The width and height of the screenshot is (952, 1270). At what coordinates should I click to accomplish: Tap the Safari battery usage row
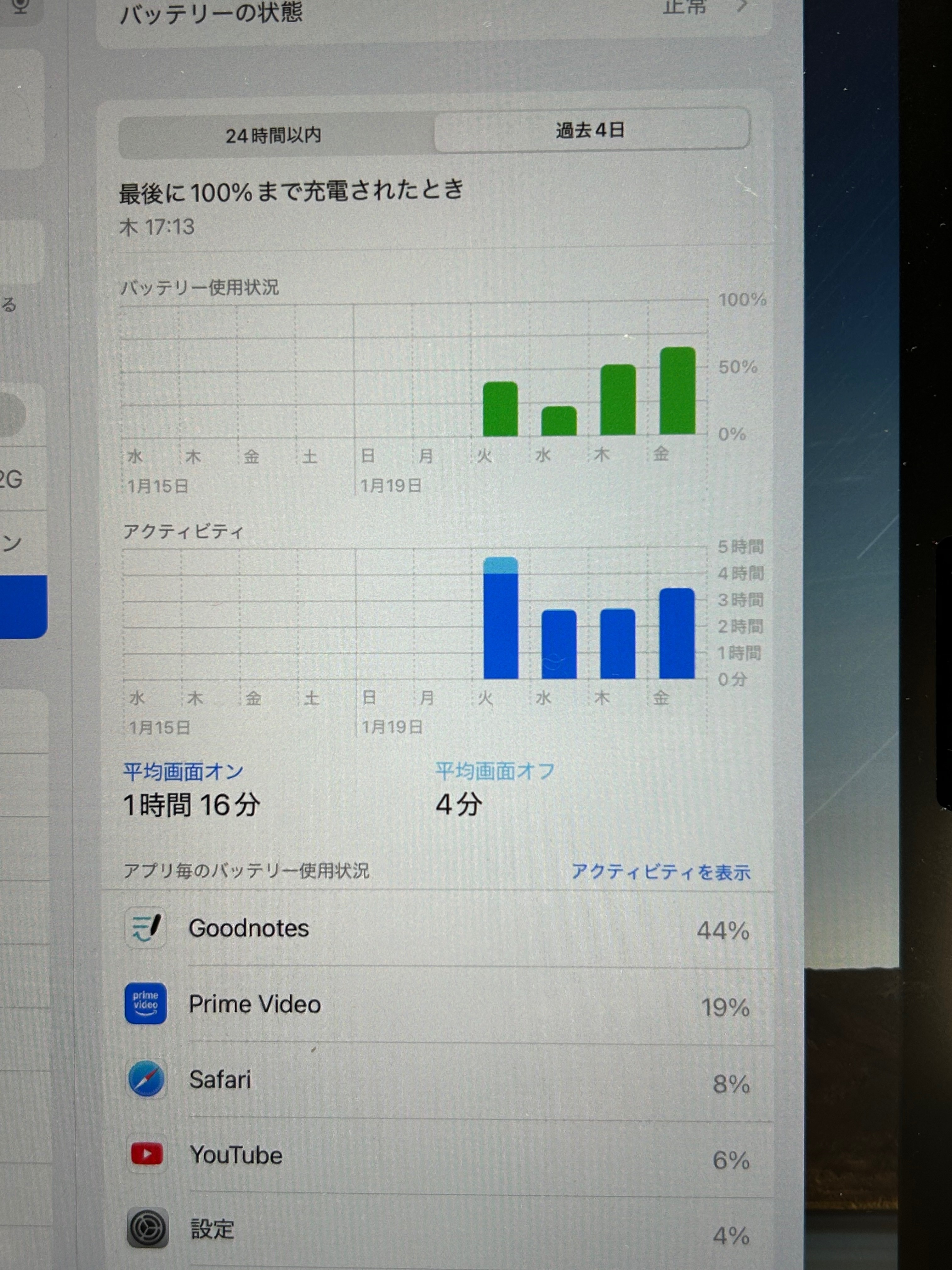[x=436, y=1080]
